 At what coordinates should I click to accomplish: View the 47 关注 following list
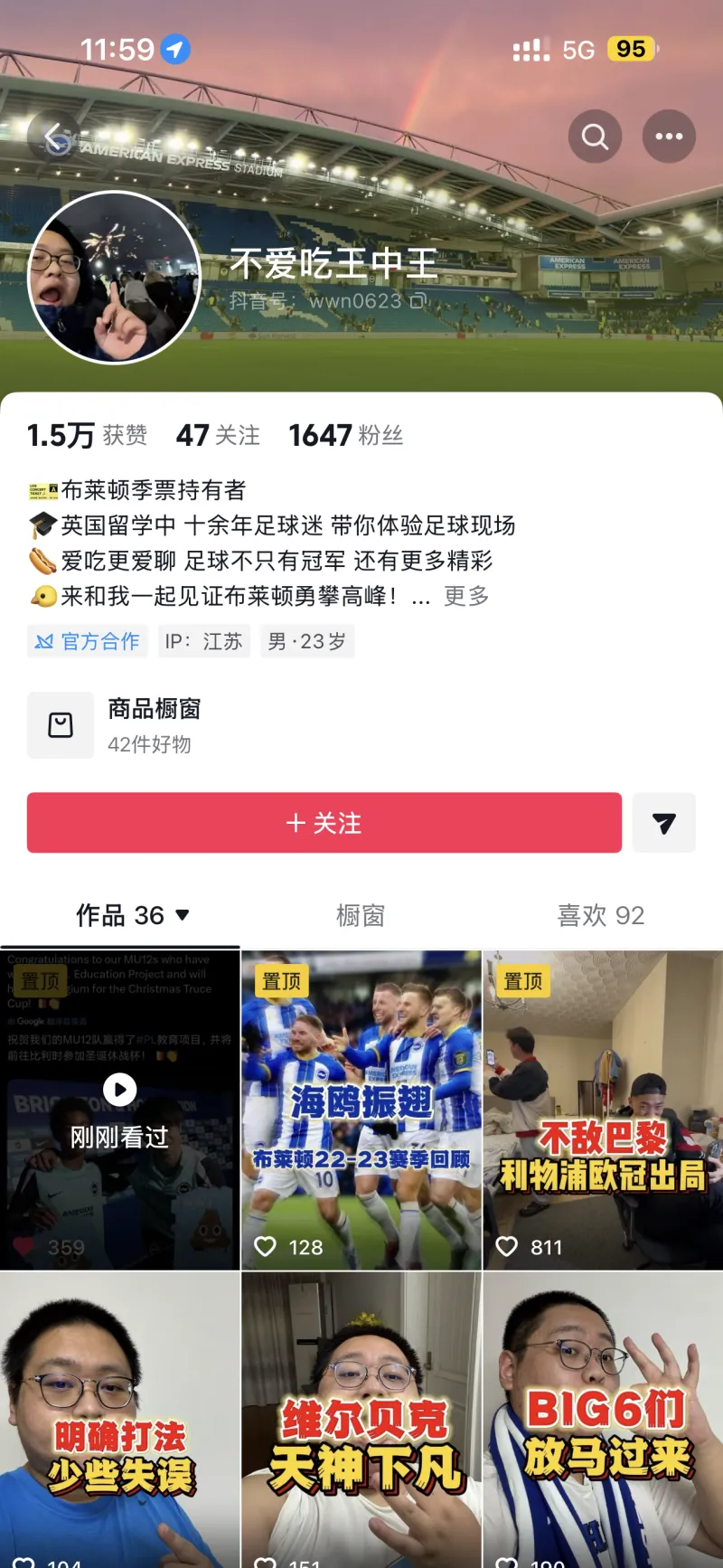click(x=218, y=436)
